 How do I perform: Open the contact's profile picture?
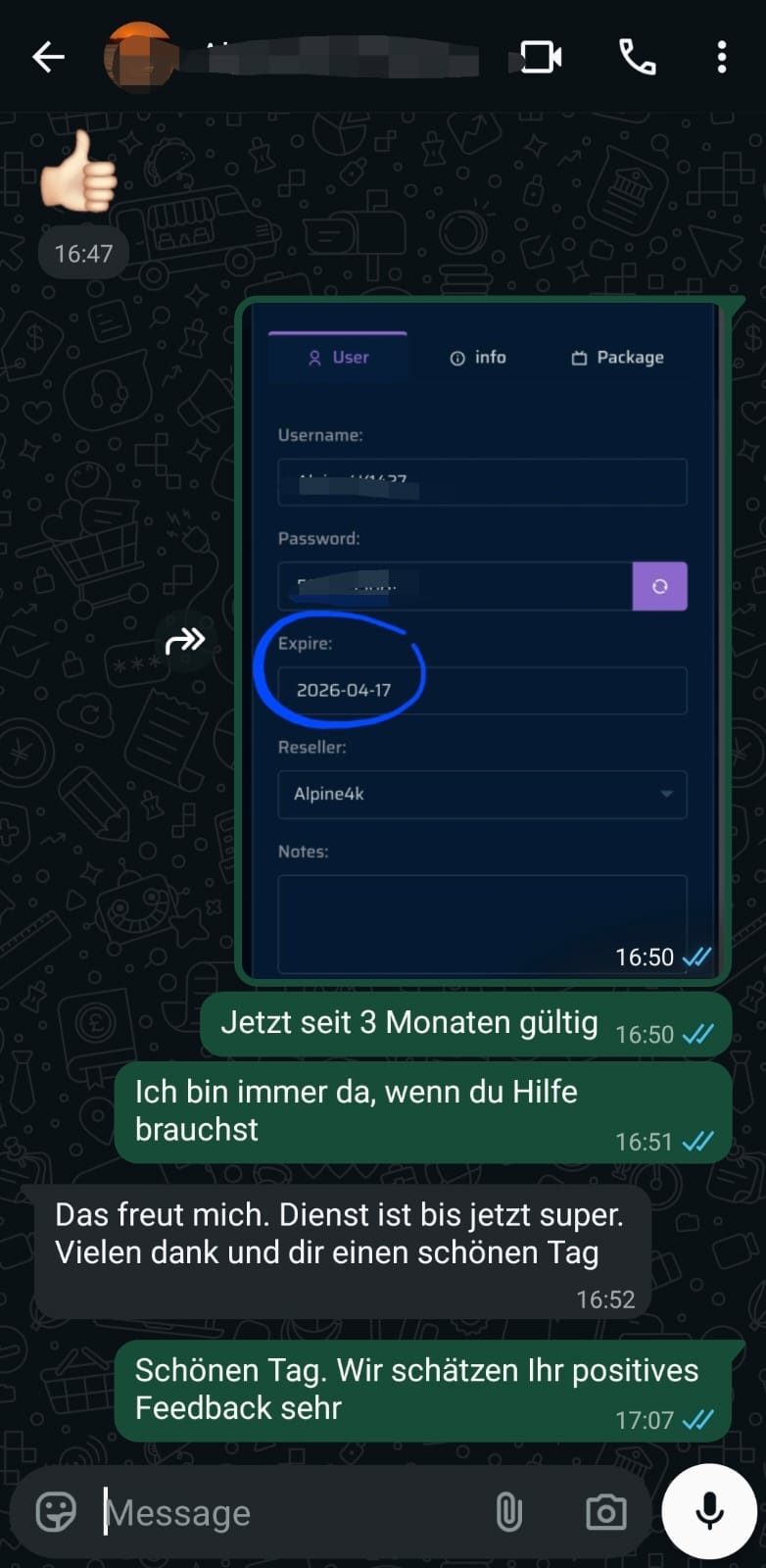point(139,57)
